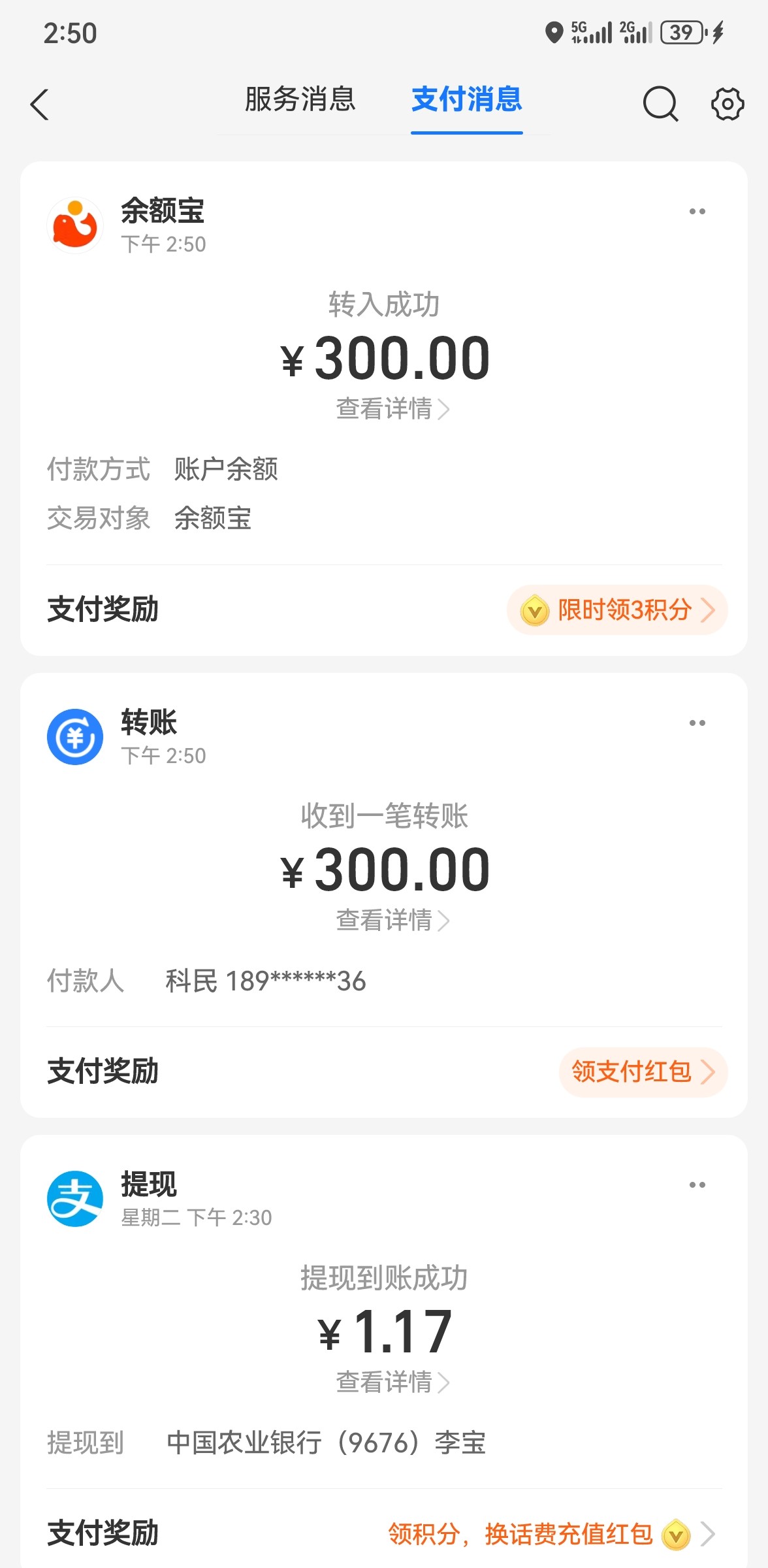Switch to the 服务消息 tab
This screenshot has width=768, height=1568.
tap(300, 100)
